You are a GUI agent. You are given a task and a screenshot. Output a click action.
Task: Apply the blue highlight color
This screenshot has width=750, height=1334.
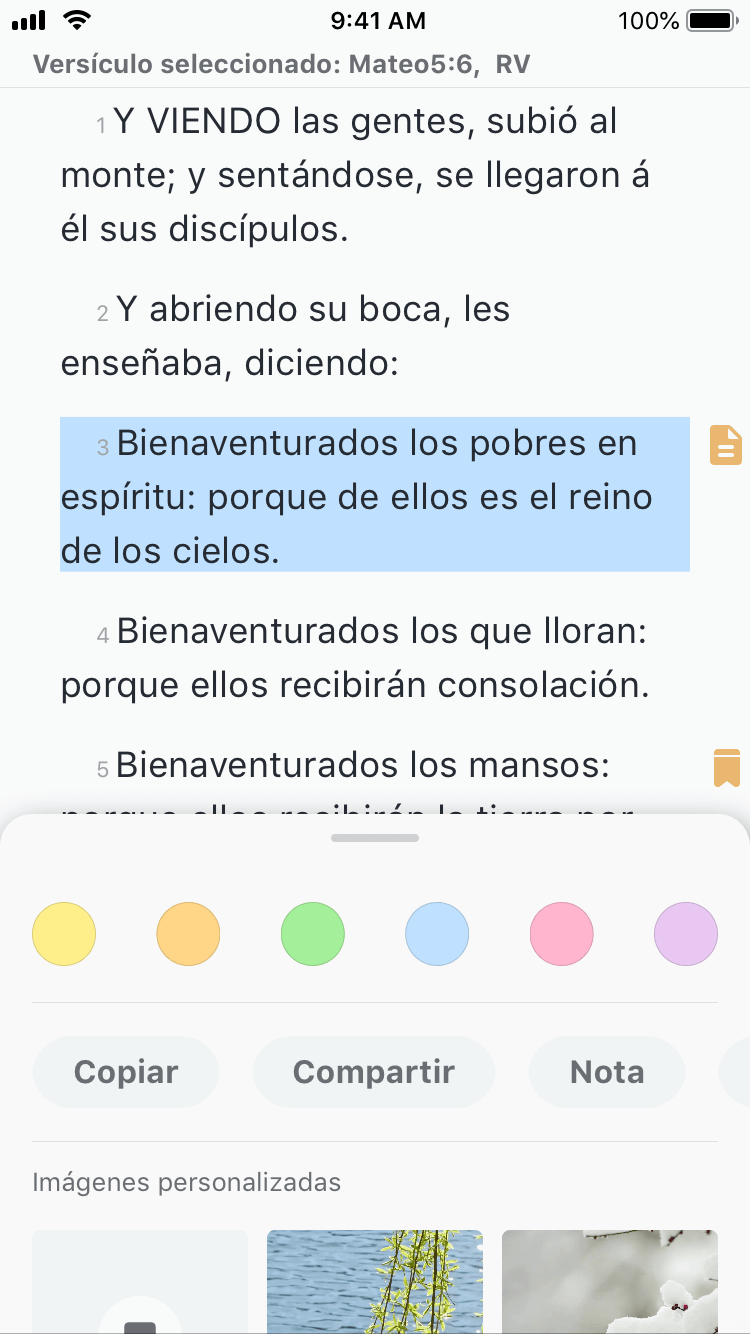[437, 933]
